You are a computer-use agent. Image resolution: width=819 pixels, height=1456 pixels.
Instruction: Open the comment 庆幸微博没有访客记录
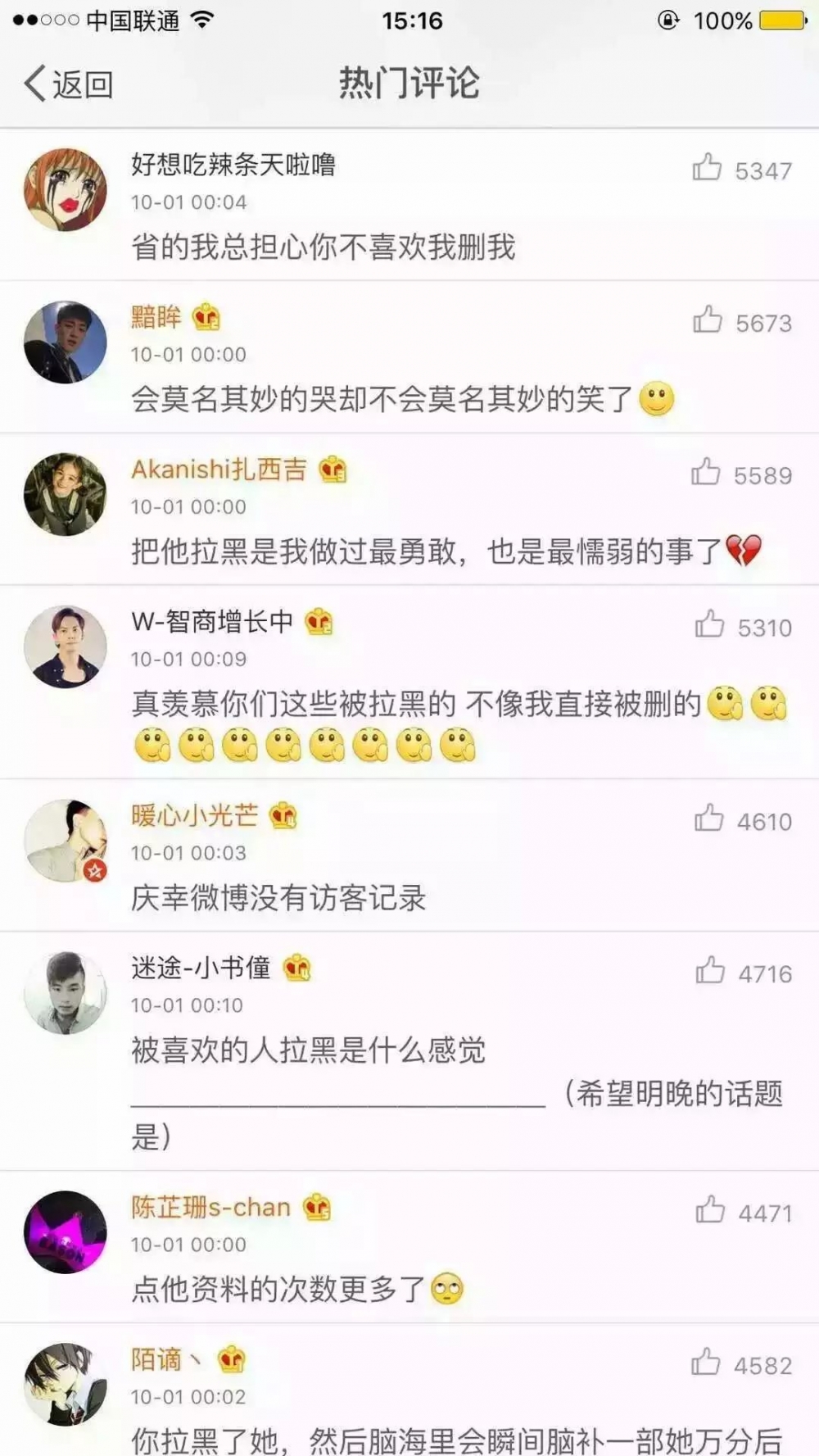[278, 898]
